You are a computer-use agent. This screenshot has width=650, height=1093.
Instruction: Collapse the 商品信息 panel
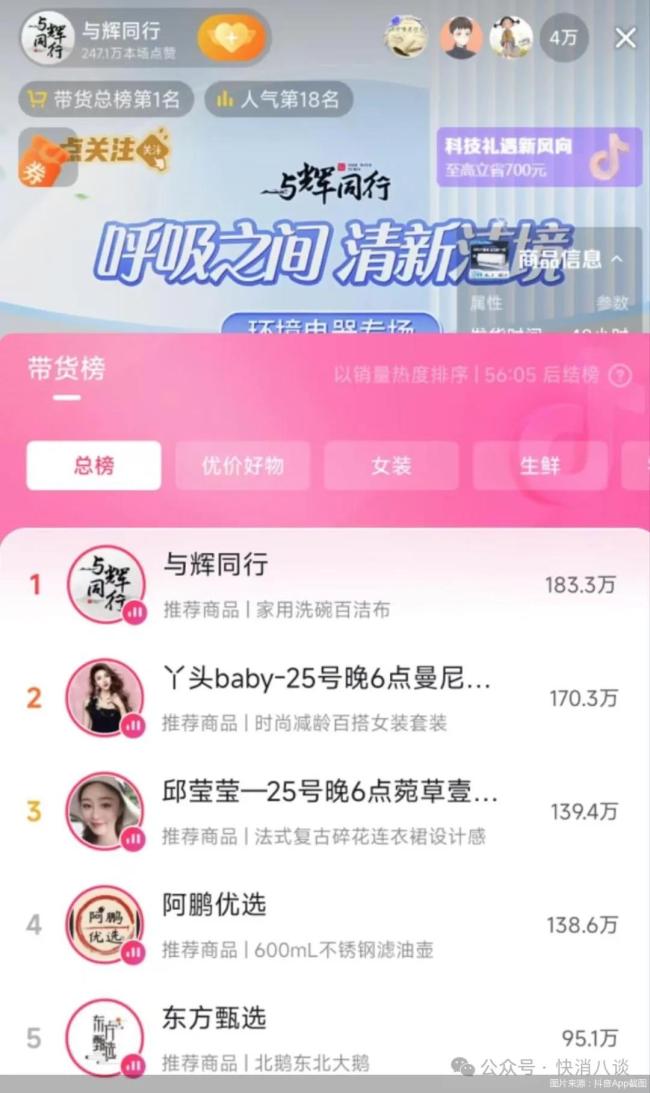click(x=616, y=259)
